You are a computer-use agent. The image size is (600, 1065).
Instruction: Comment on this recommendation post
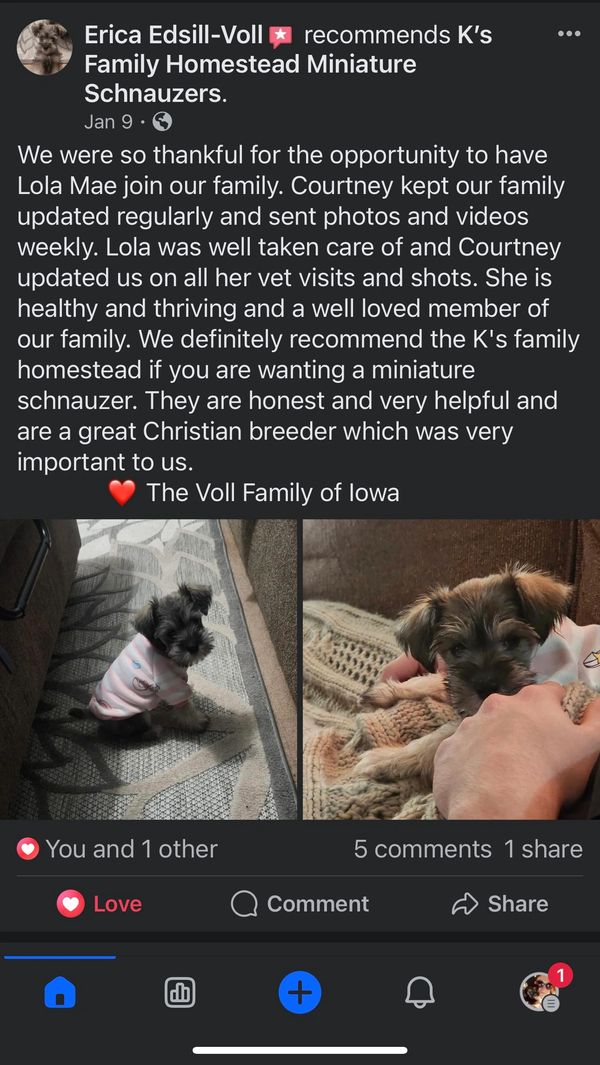click(x=300, y=904)
